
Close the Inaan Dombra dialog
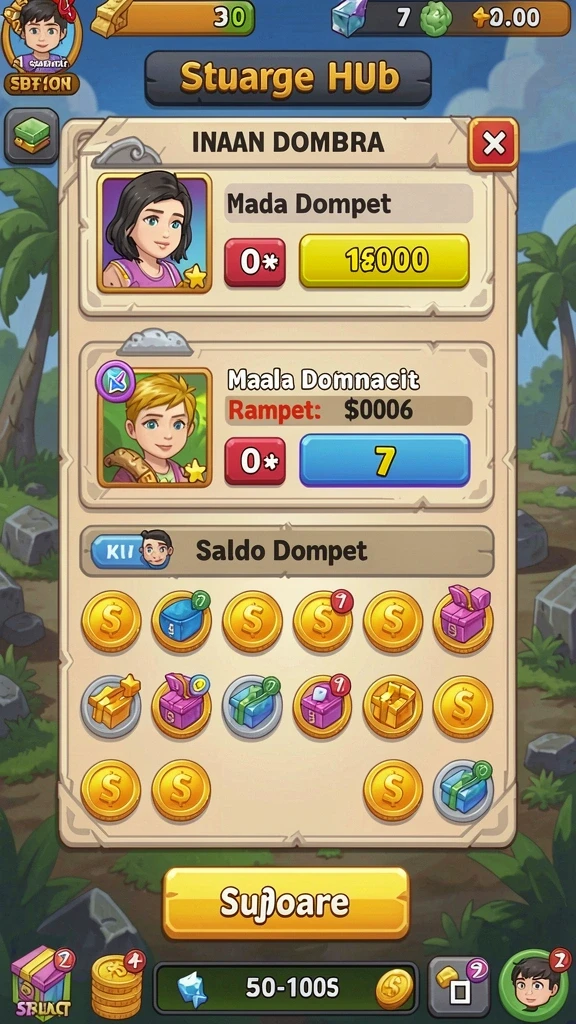tap(493, 144)
